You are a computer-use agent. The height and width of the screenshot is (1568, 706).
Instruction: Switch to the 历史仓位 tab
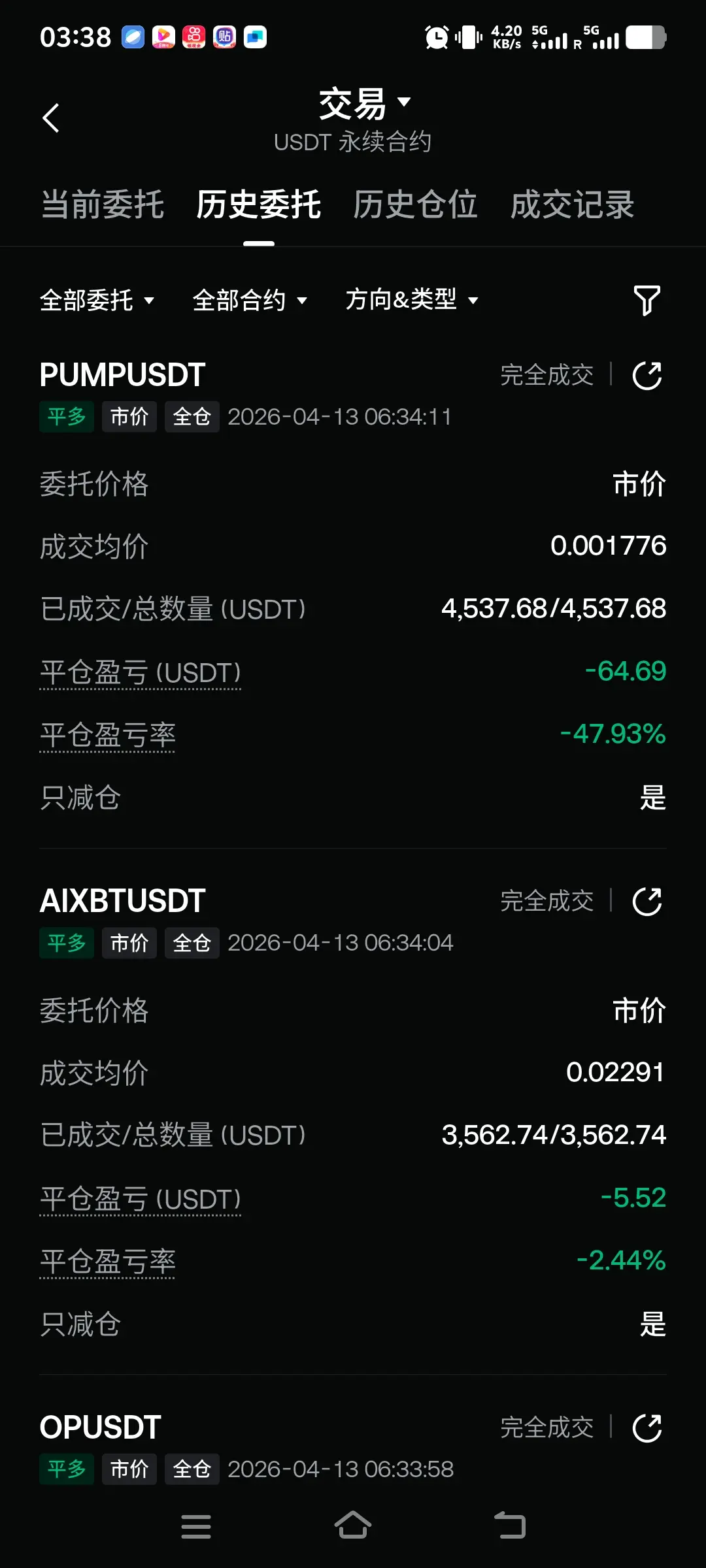click(x=415, y=205)
